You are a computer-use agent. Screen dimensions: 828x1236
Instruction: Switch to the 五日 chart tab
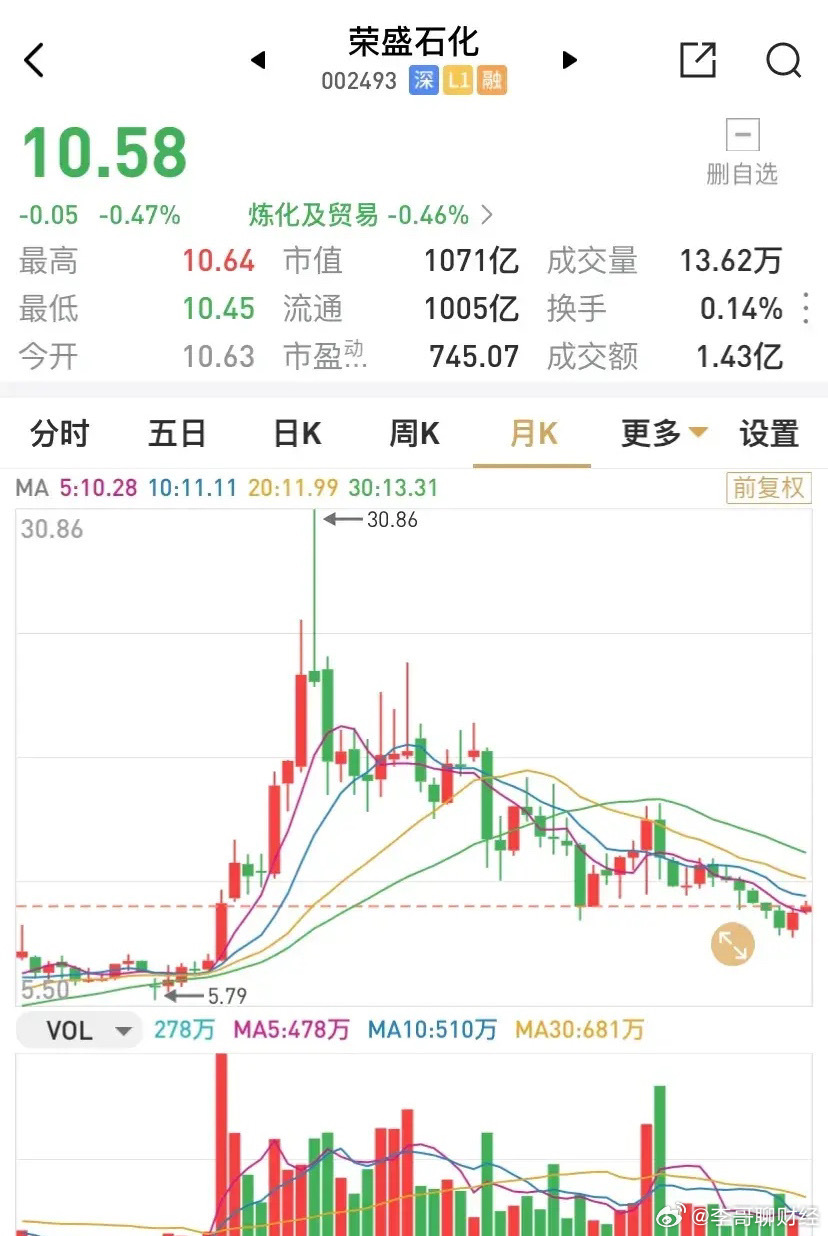point(178,434)
